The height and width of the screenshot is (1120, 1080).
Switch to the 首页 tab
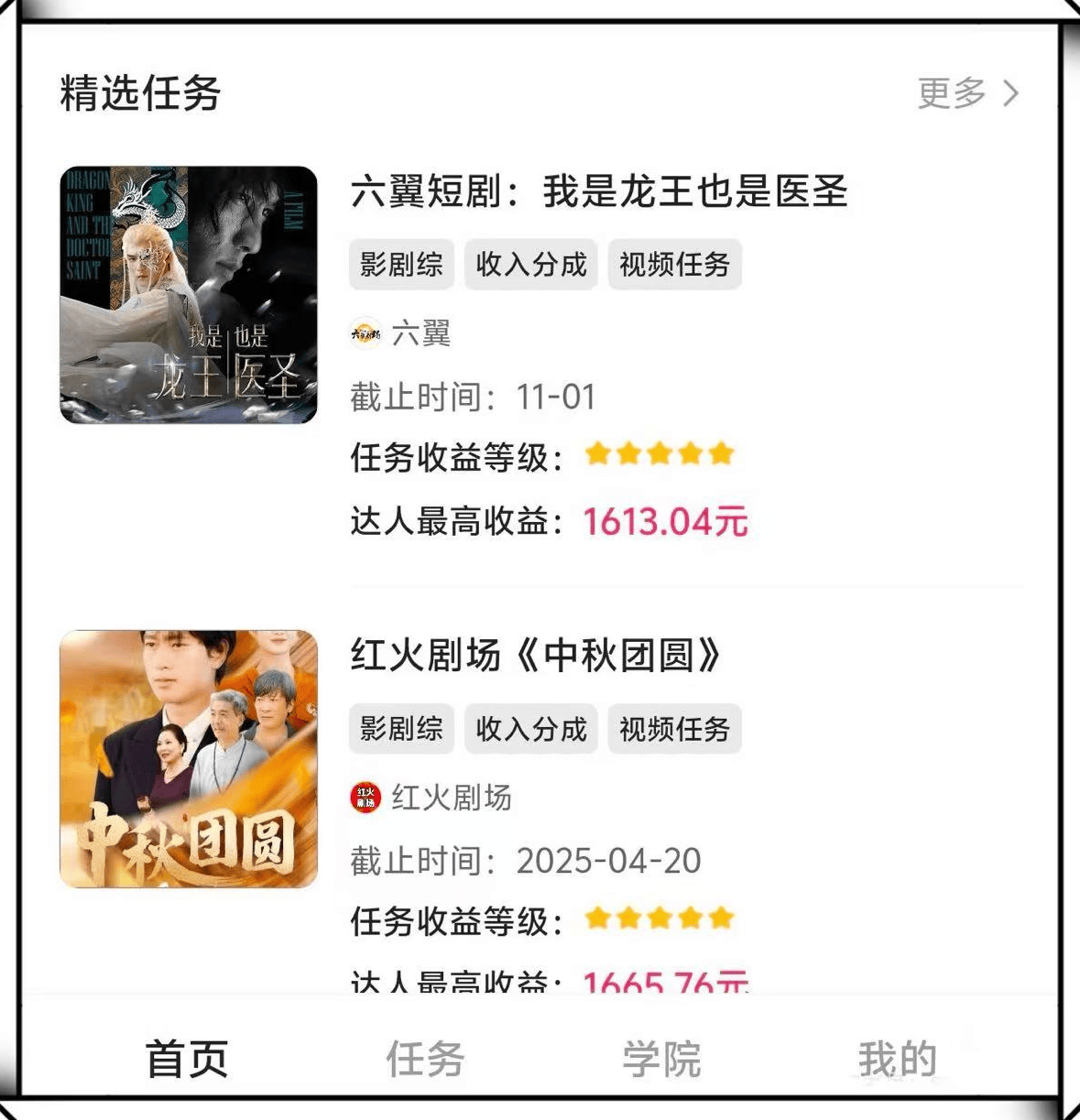(187, 1059)
